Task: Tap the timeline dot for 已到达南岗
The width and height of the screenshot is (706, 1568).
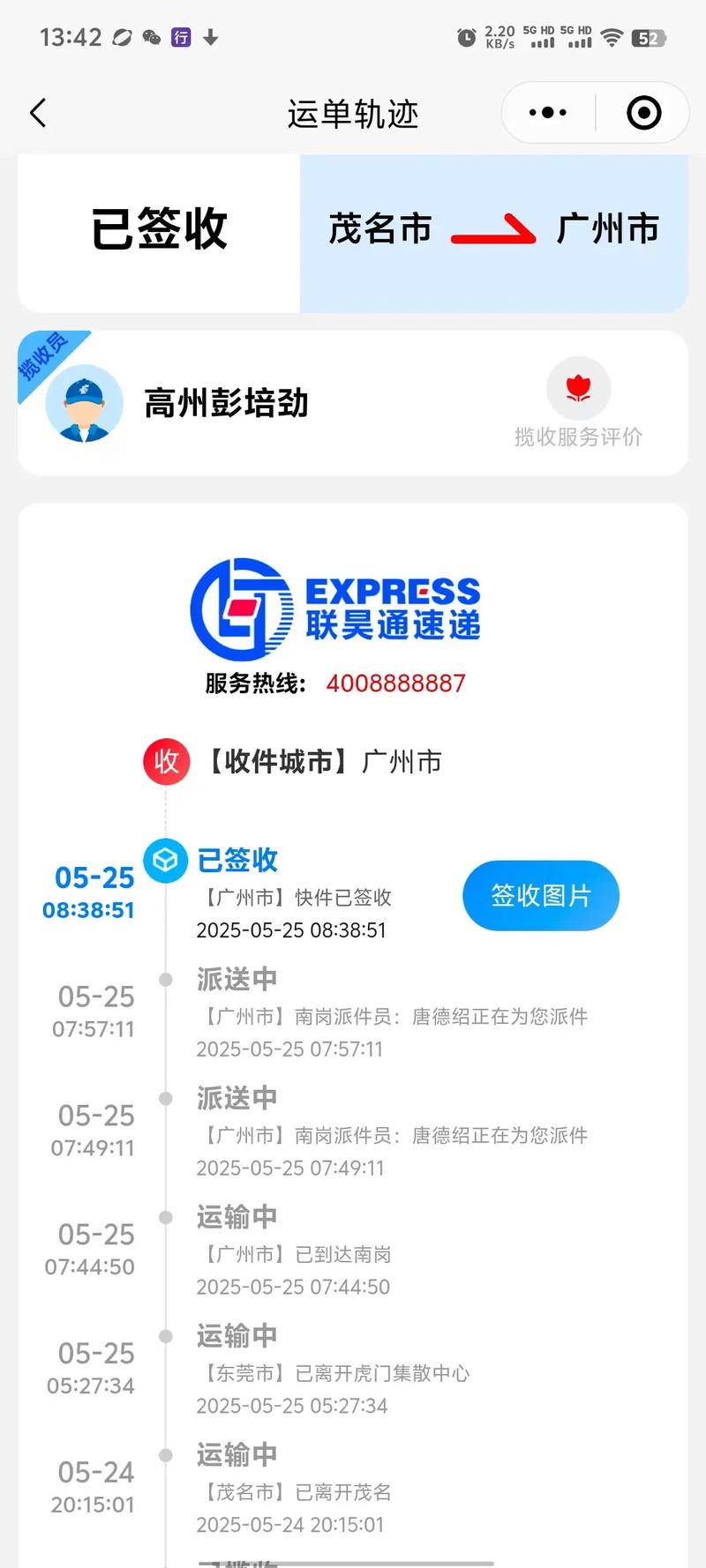Action: tap(165, 1217)
